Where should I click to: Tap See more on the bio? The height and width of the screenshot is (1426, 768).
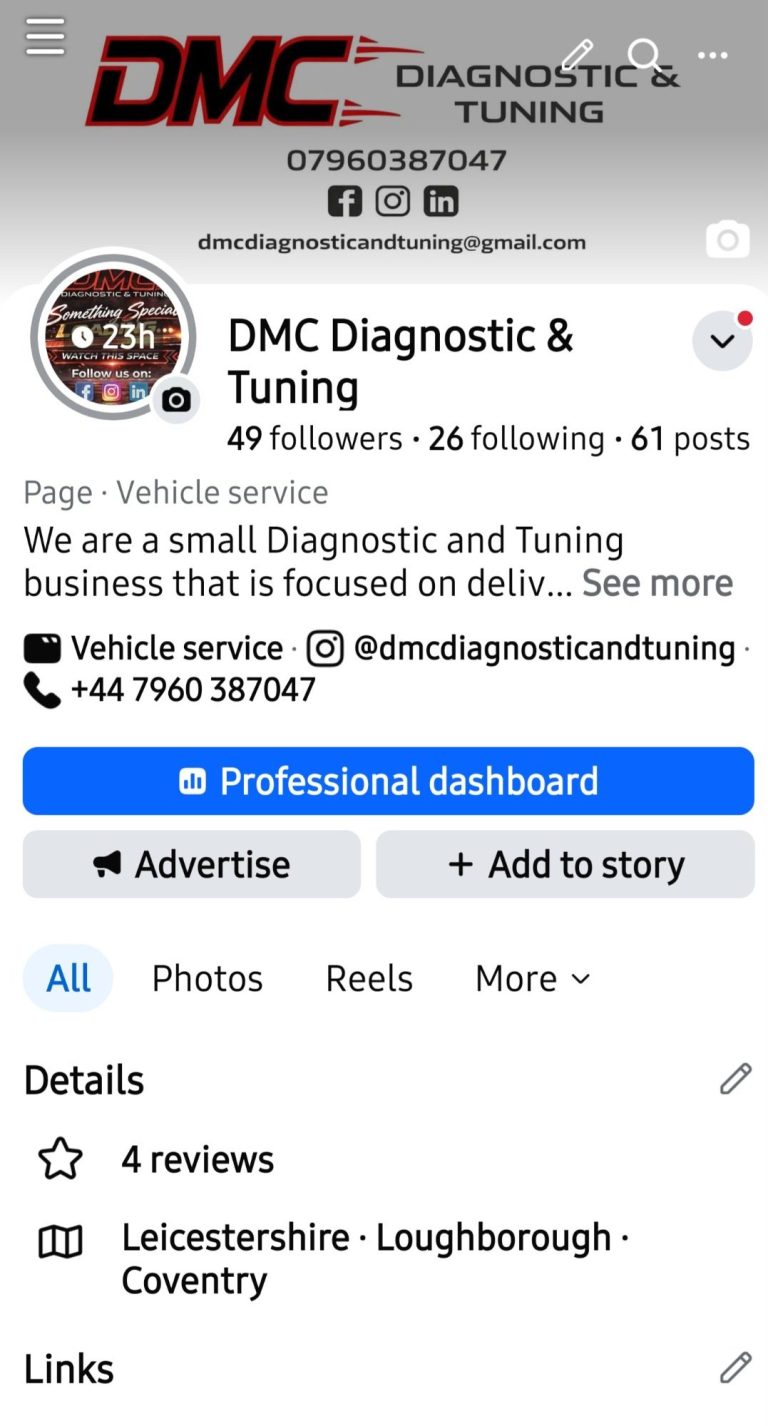pyautogui.click(x=657, y=583)
